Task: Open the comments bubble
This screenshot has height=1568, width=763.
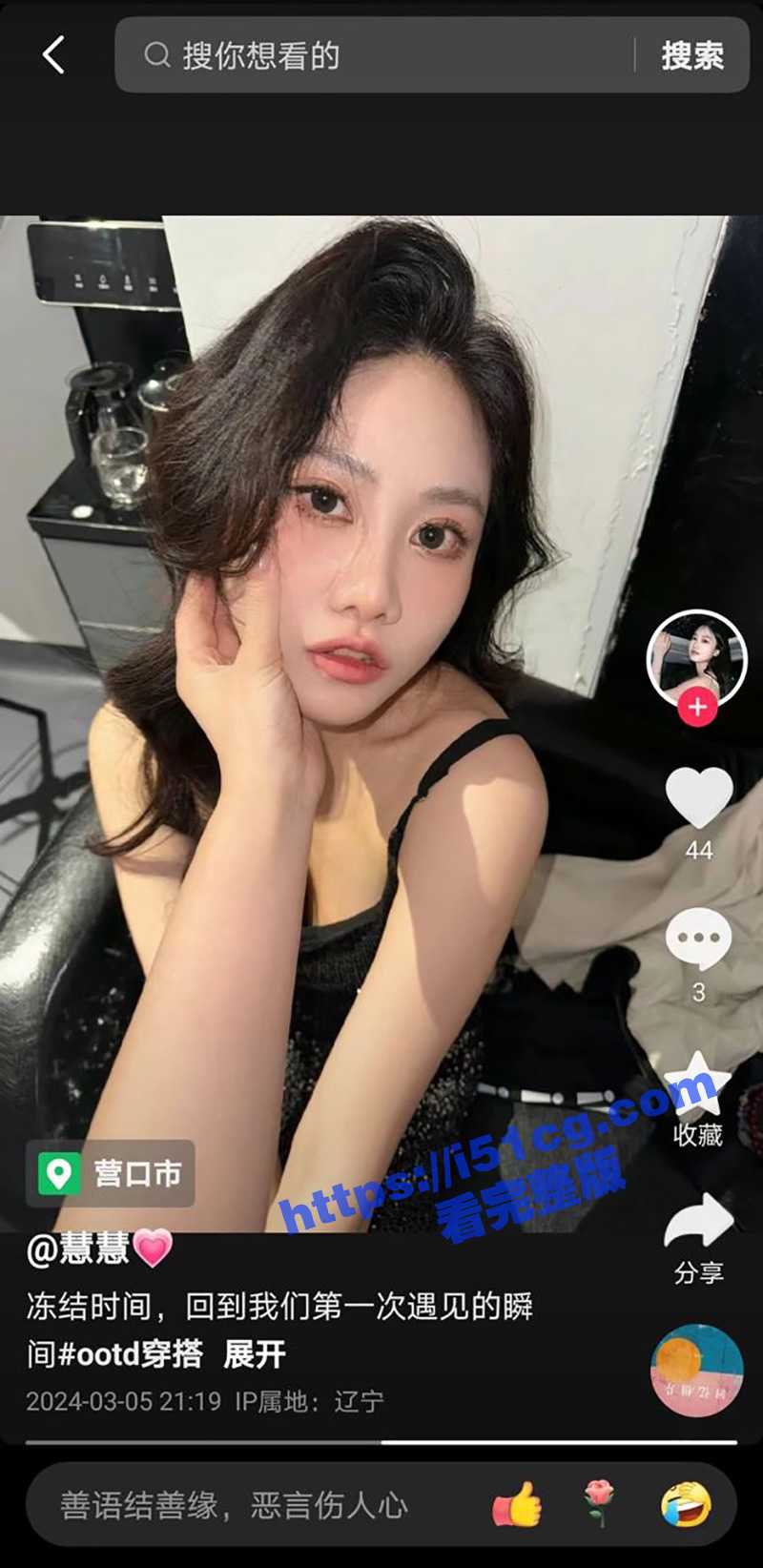Action: pyautogui.click(x=698, y=940)
